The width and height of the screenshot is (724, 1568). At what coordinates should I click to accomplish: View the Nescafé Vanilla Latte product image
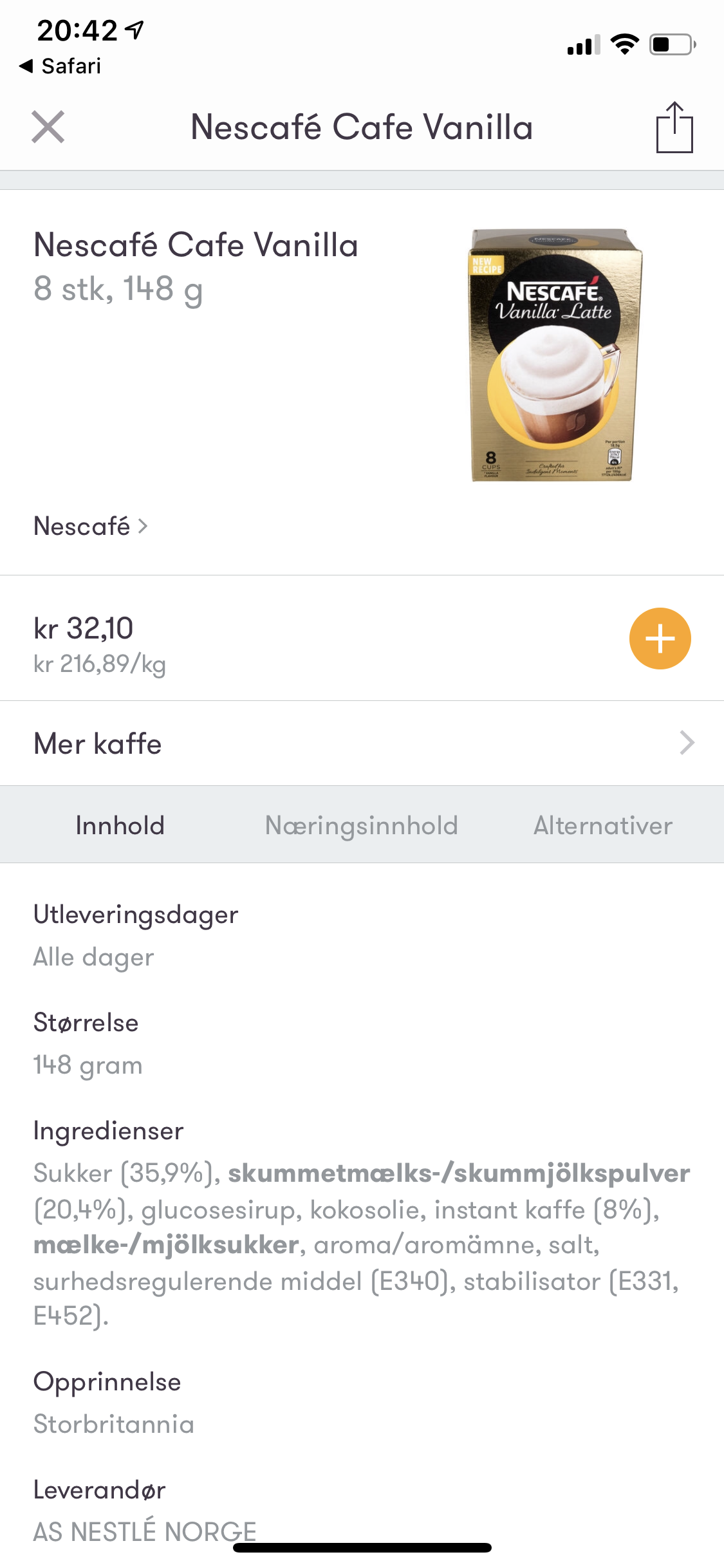(x=555, y=355)
